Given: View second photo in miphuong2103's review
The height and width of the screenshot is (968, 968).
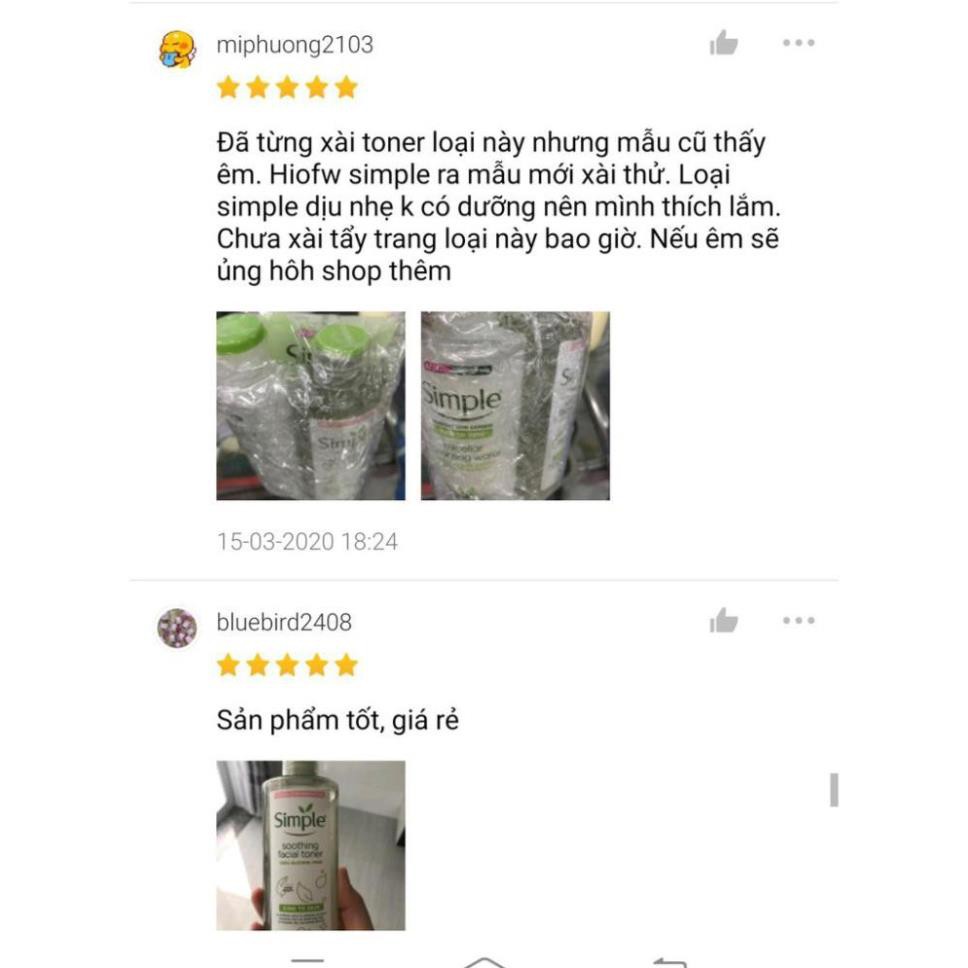Looking at the screenshot, I should [x=514, y=405].
